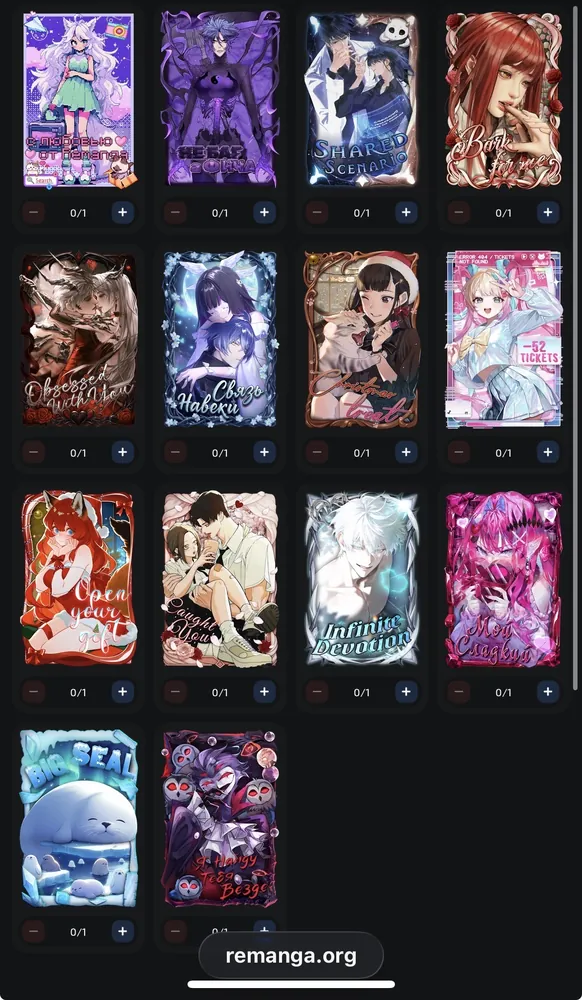The height and width of the screenshot is (1000, 582).
Task: Add the Big Seal card
Action: point(122,931)
